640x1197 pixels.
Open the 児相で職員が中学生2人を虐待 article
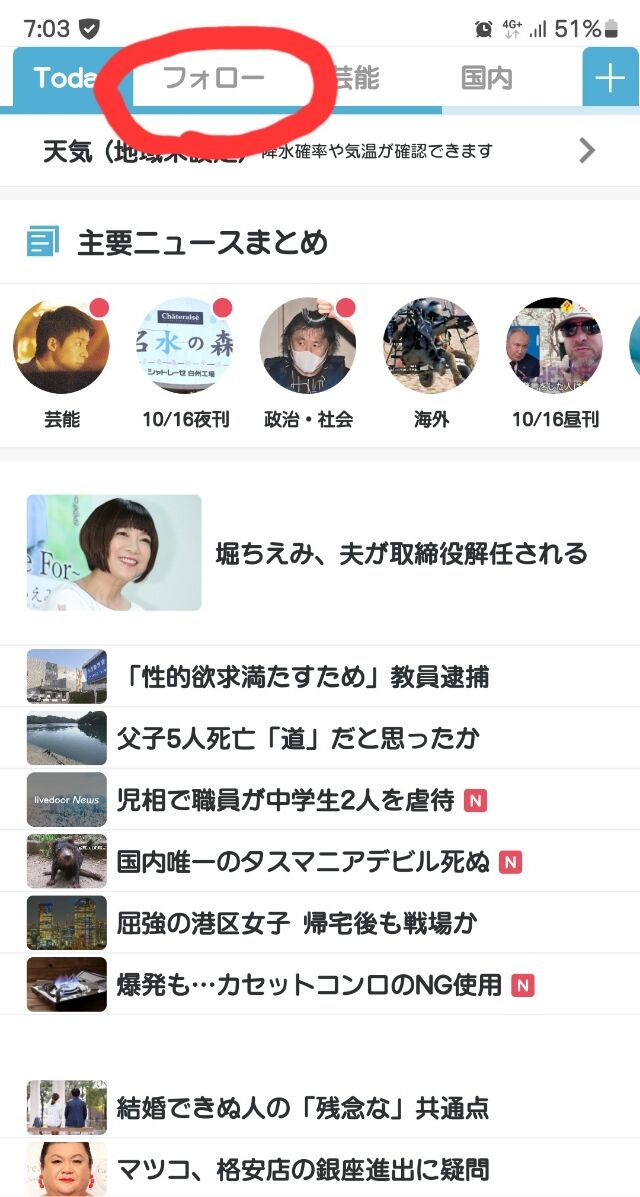(285, 800)
